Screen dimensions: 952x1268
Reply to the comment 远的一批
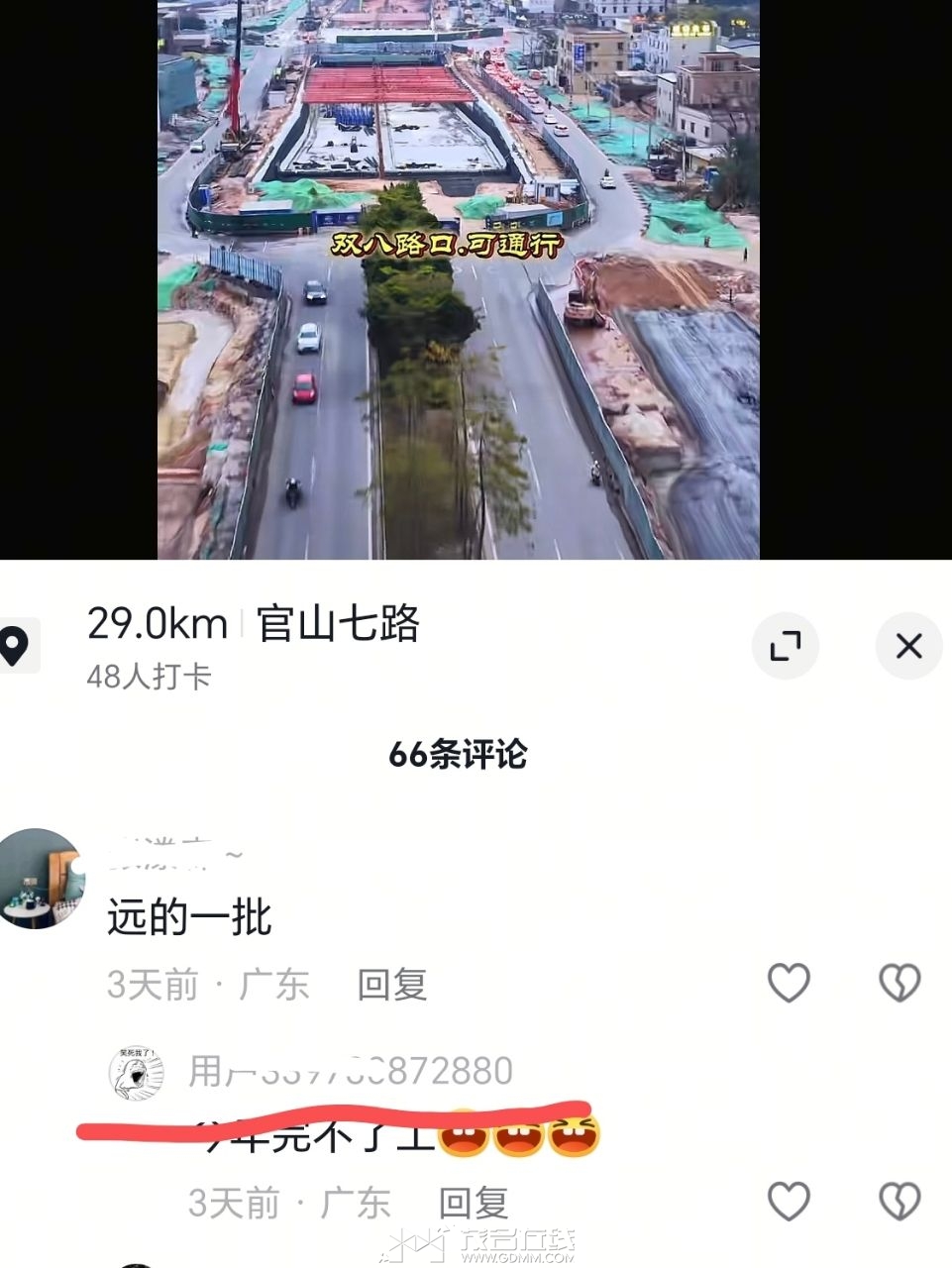point(391,985)
